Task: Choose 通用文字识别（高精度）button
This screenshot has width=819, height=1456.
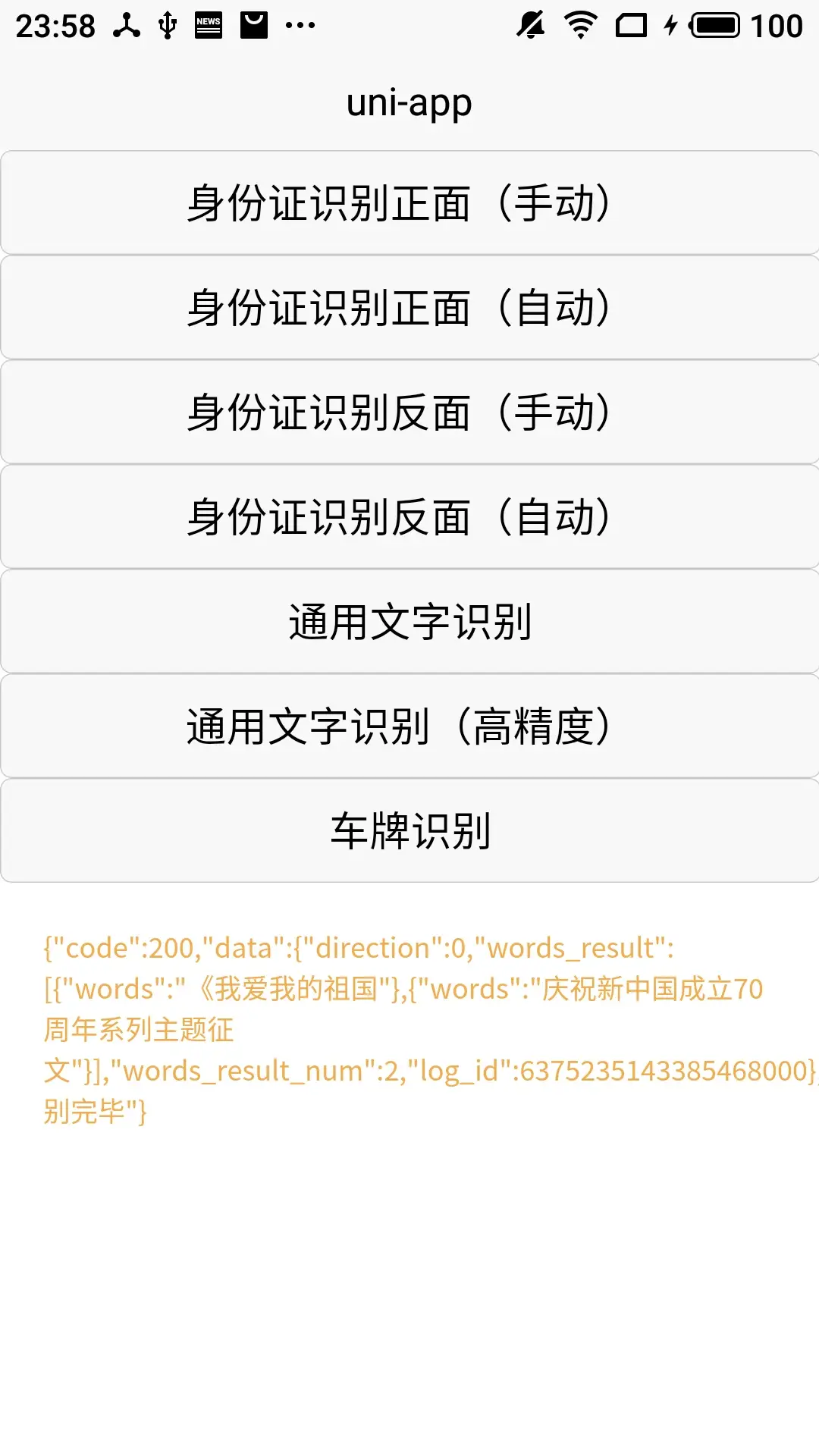Action: click(x=409, y=726)
